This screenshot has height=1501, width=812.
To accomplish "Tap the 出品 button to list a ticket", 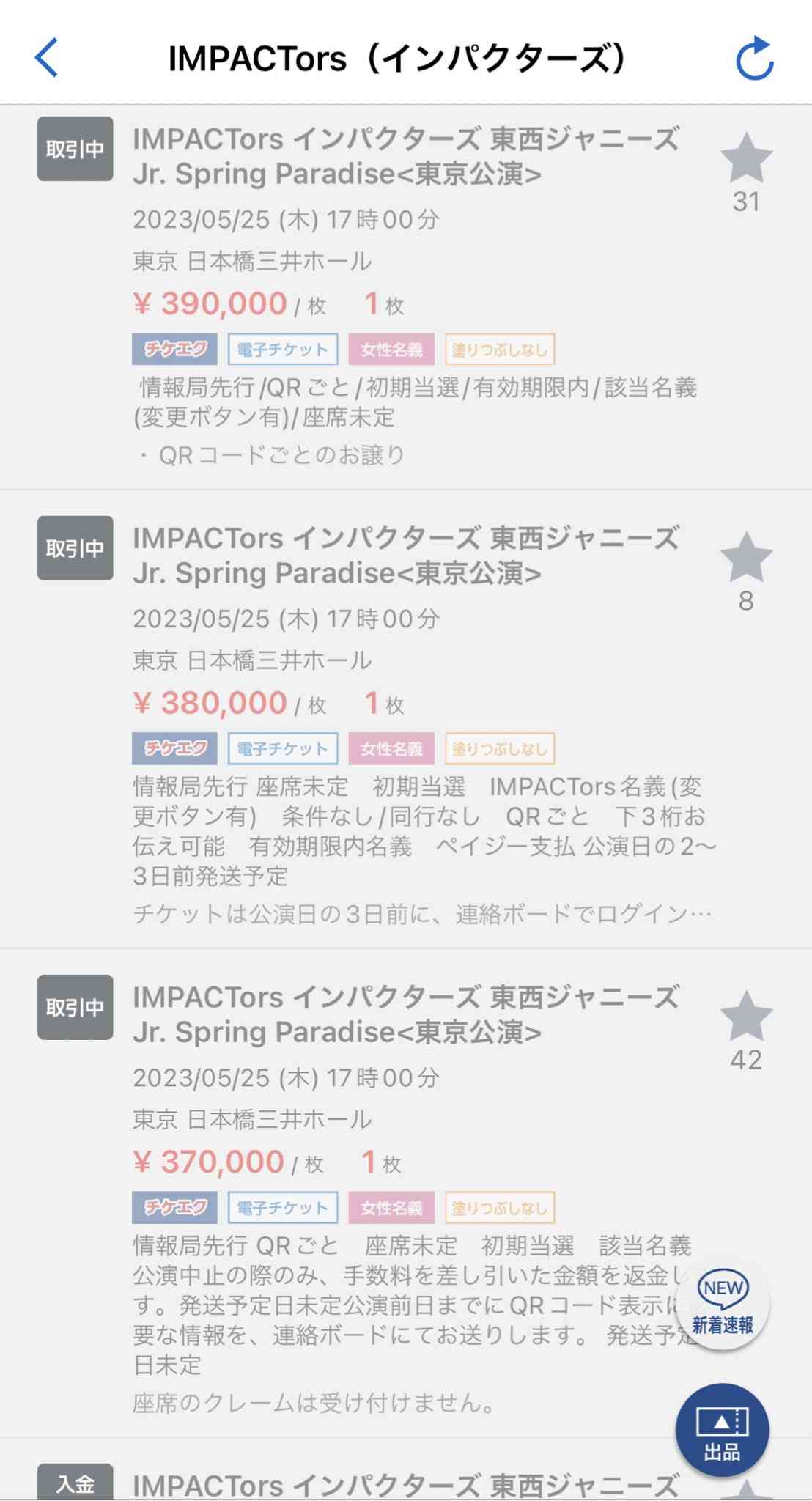I will click(722, 1431).
